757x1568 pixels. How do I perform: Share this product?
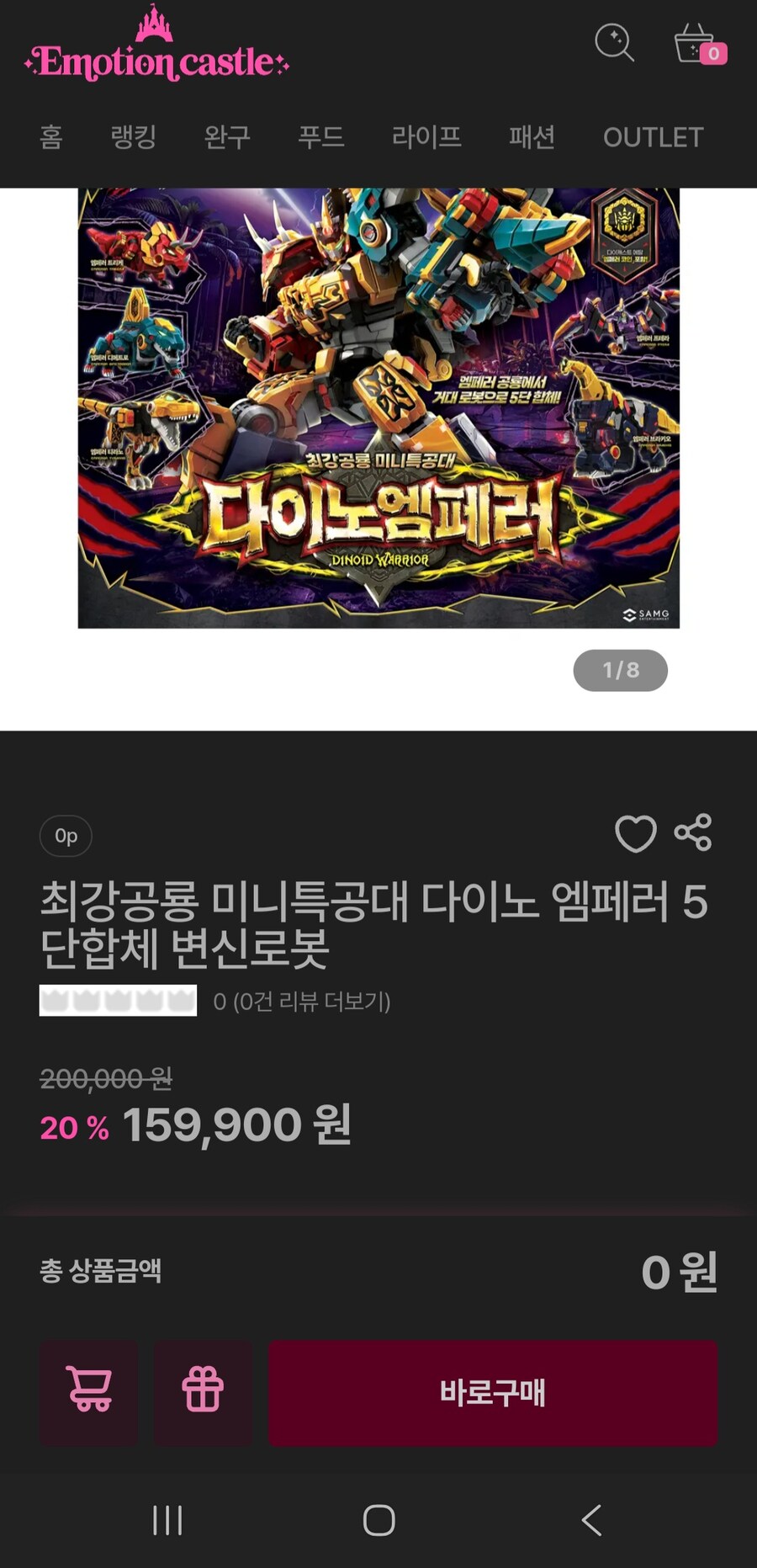693,832
